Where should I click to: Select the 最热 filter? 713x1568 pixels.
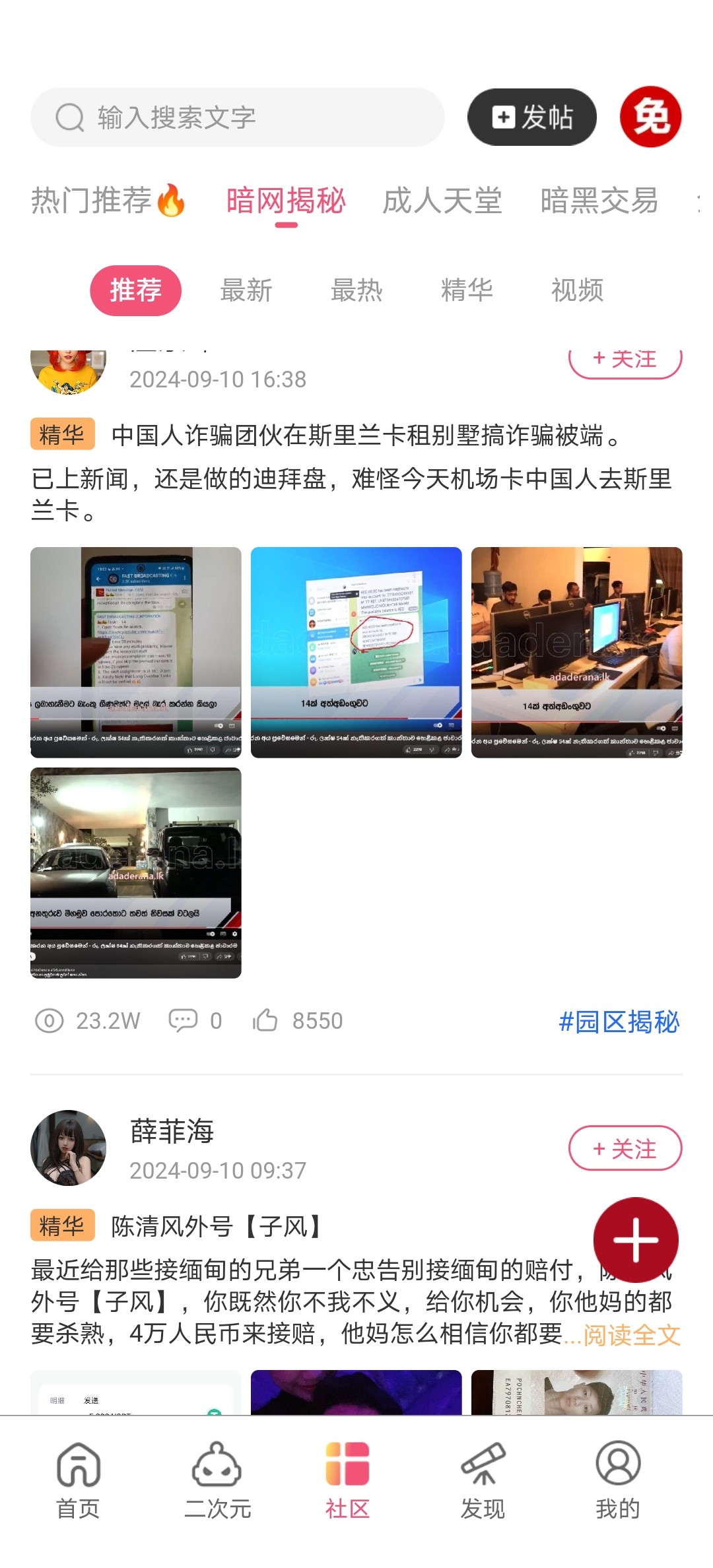(356, 290)
